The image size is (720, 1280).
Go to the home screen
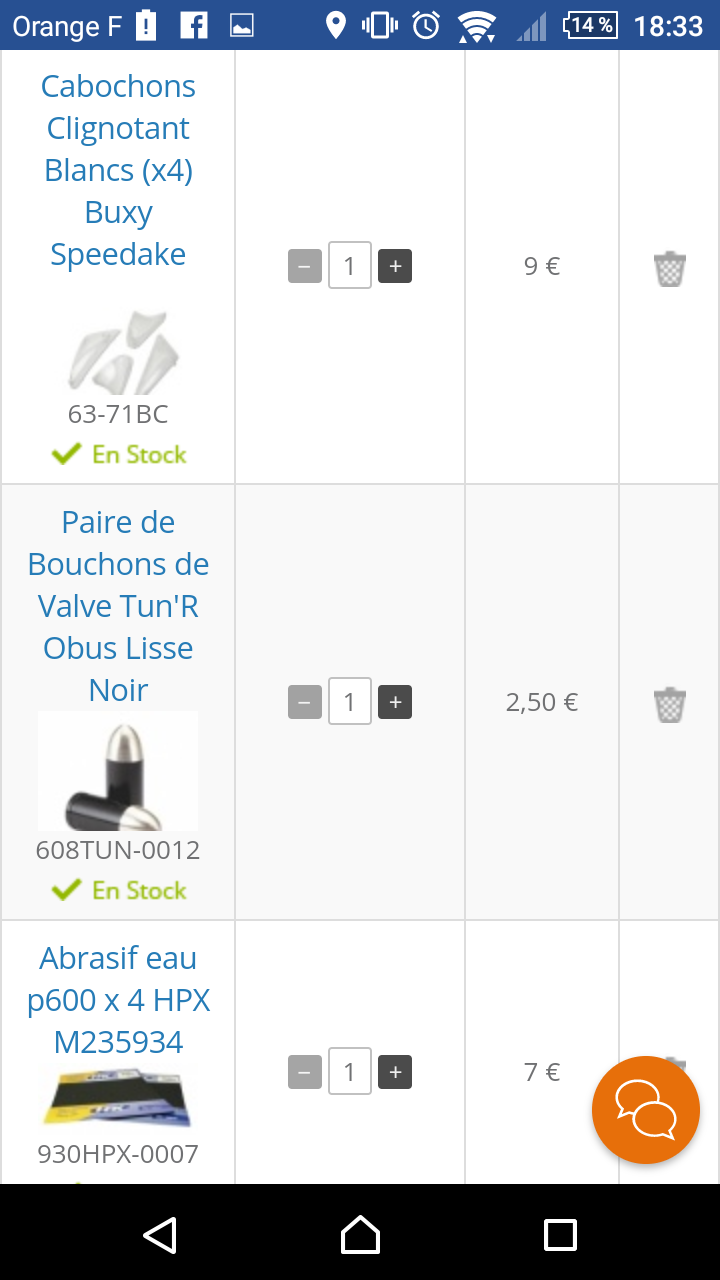pos(360,1235)
